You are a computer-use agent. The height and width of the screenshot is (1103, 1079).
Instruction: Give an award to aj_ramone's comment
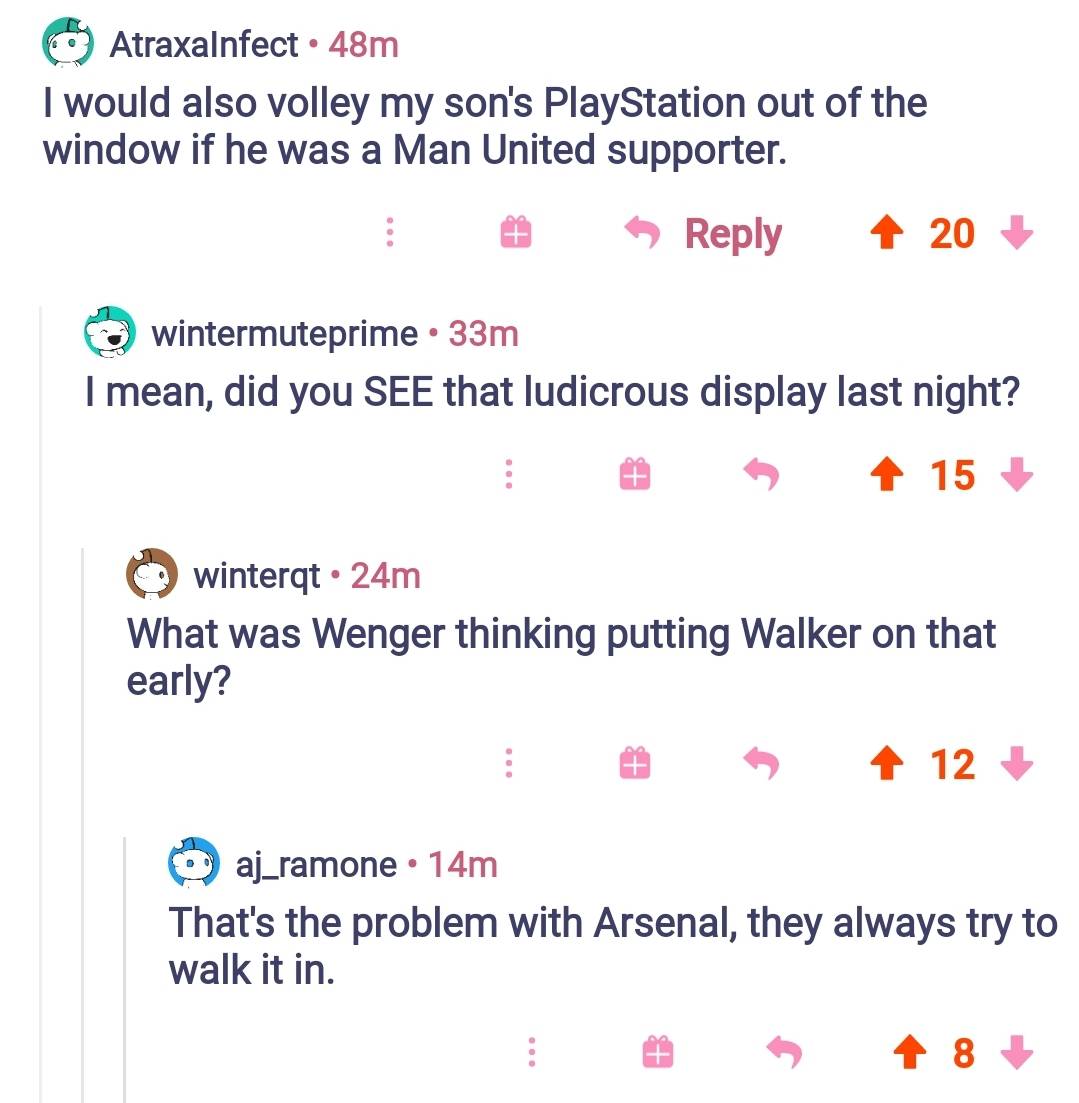[x=655, y=1052]
